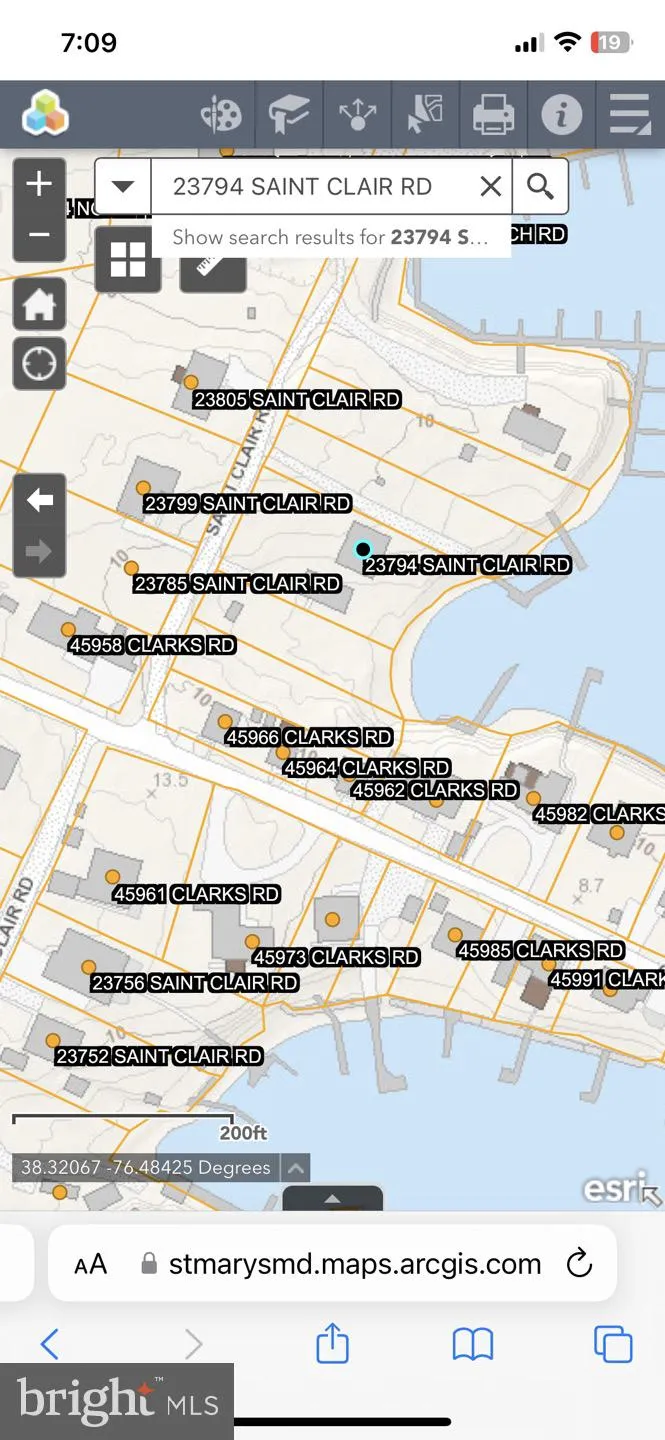Image resolution: width=665 pixels, height=1440 pixels.
Task: Return map to default home extent
Action: [x=39, y=304]
